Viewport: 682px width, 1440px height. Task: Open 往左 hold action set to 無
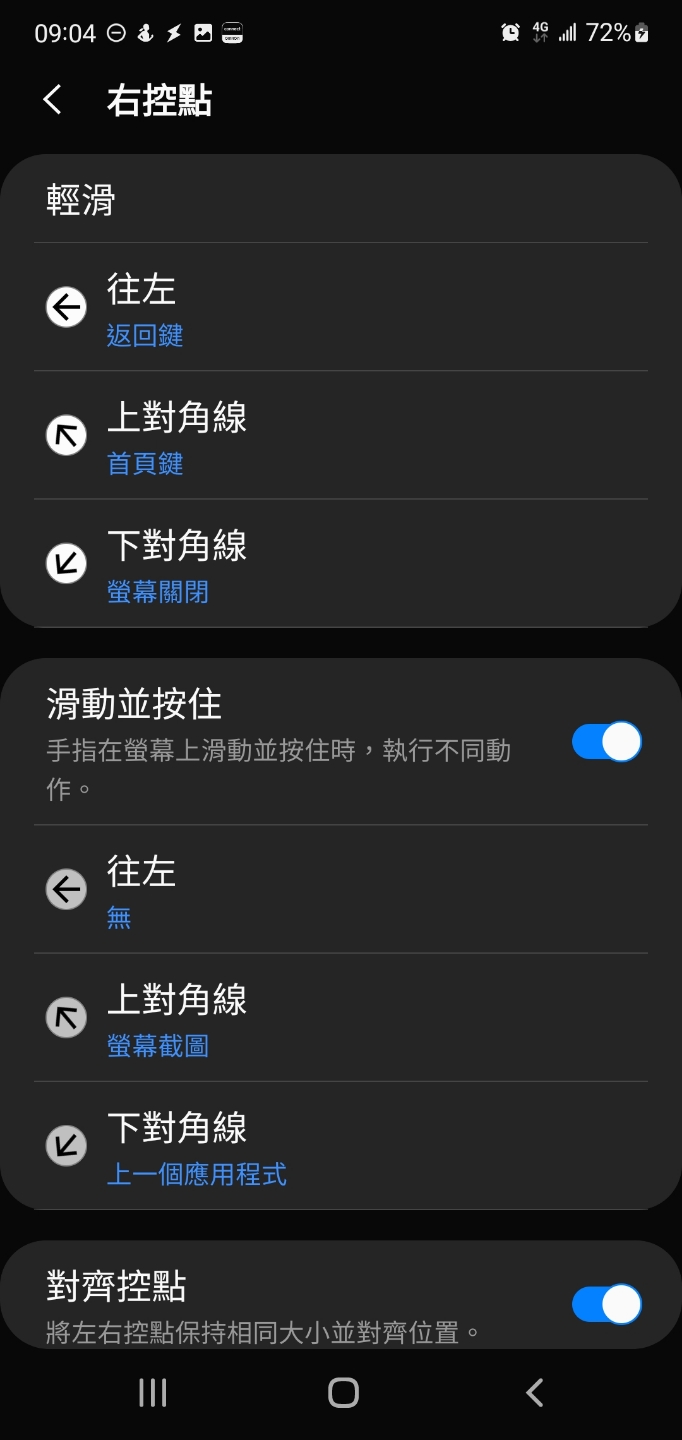pos(340,889)
